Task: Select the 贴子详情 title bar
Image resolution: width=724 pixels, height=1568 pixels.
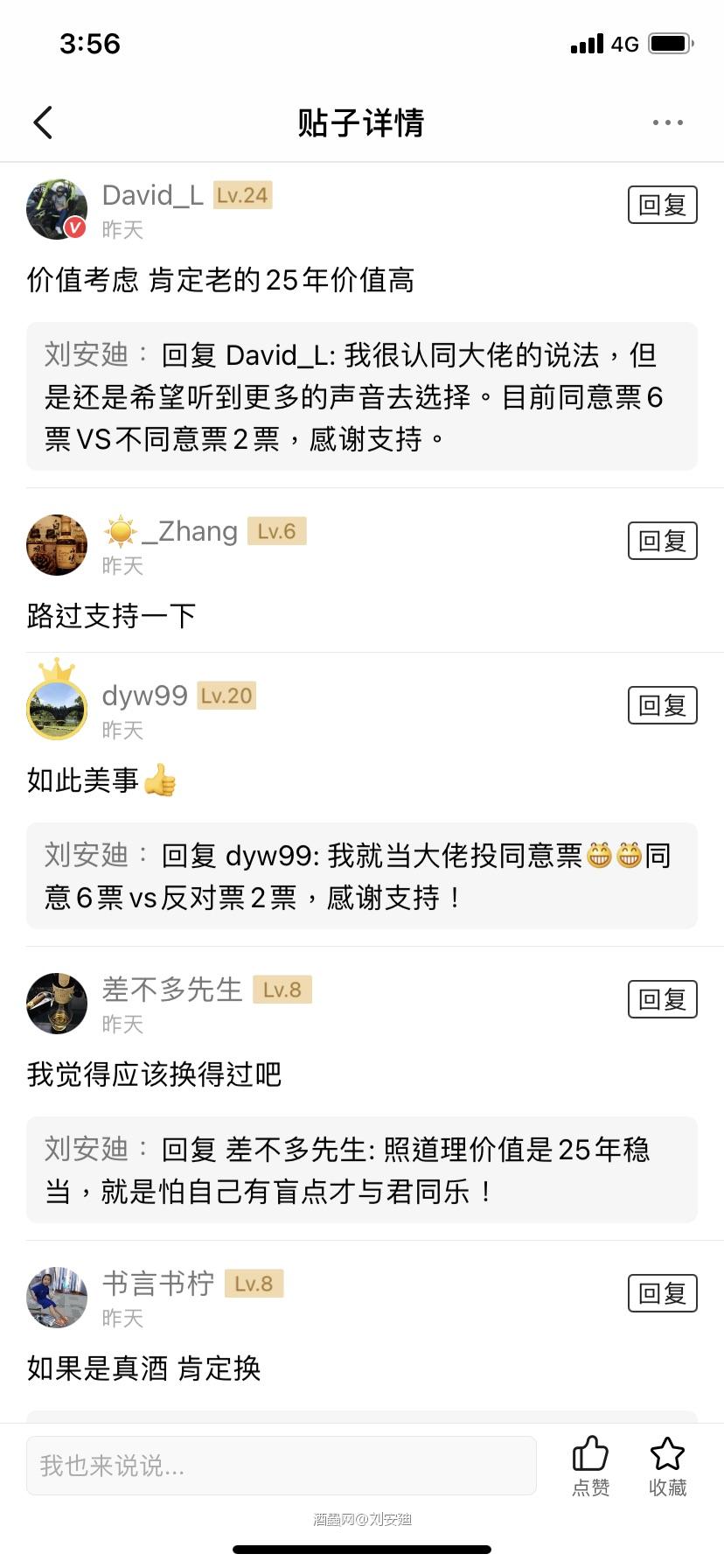Action: [x=359, y=122]
